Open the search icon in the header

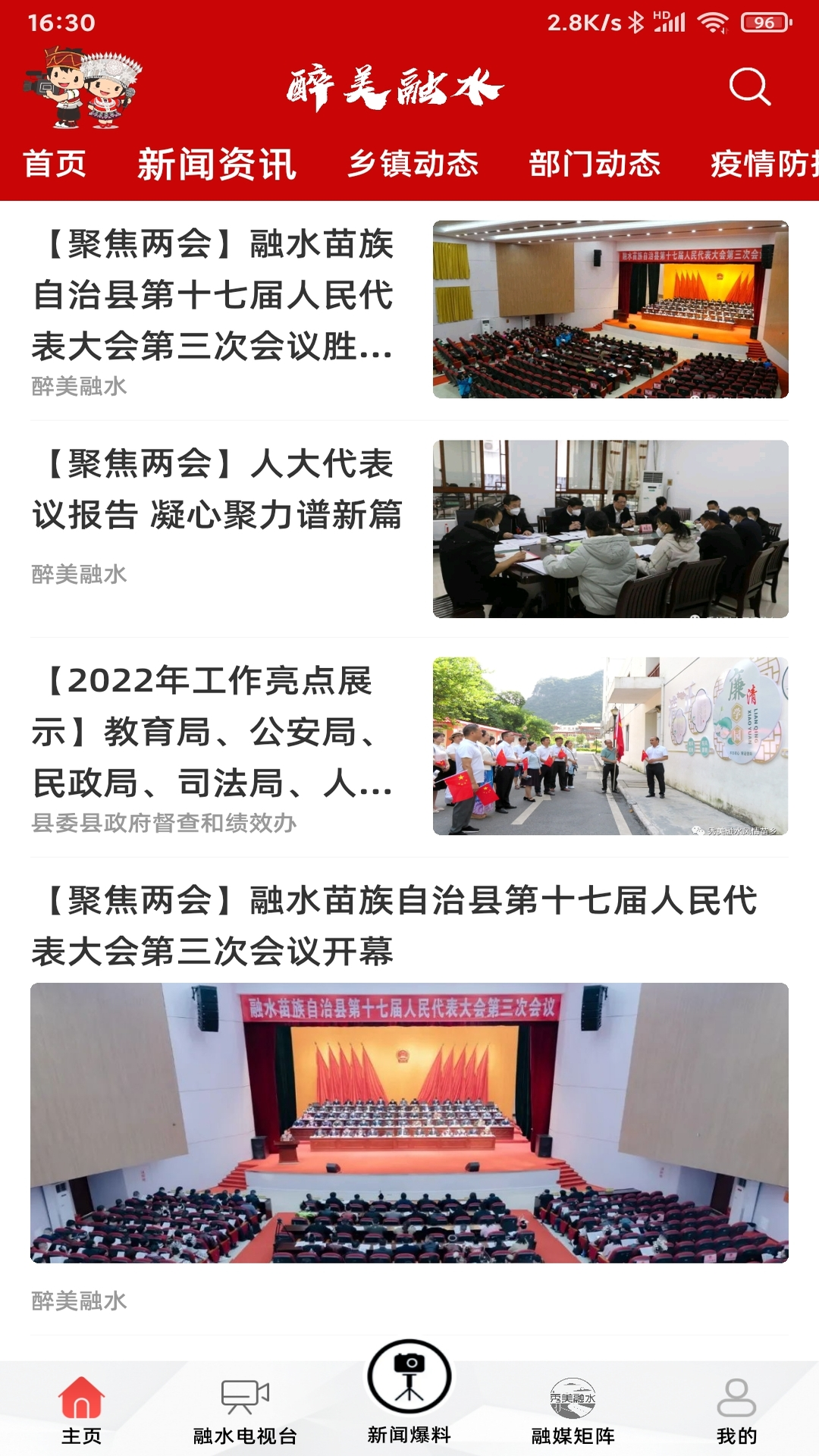pyautogui.click(x=749, y=86)
